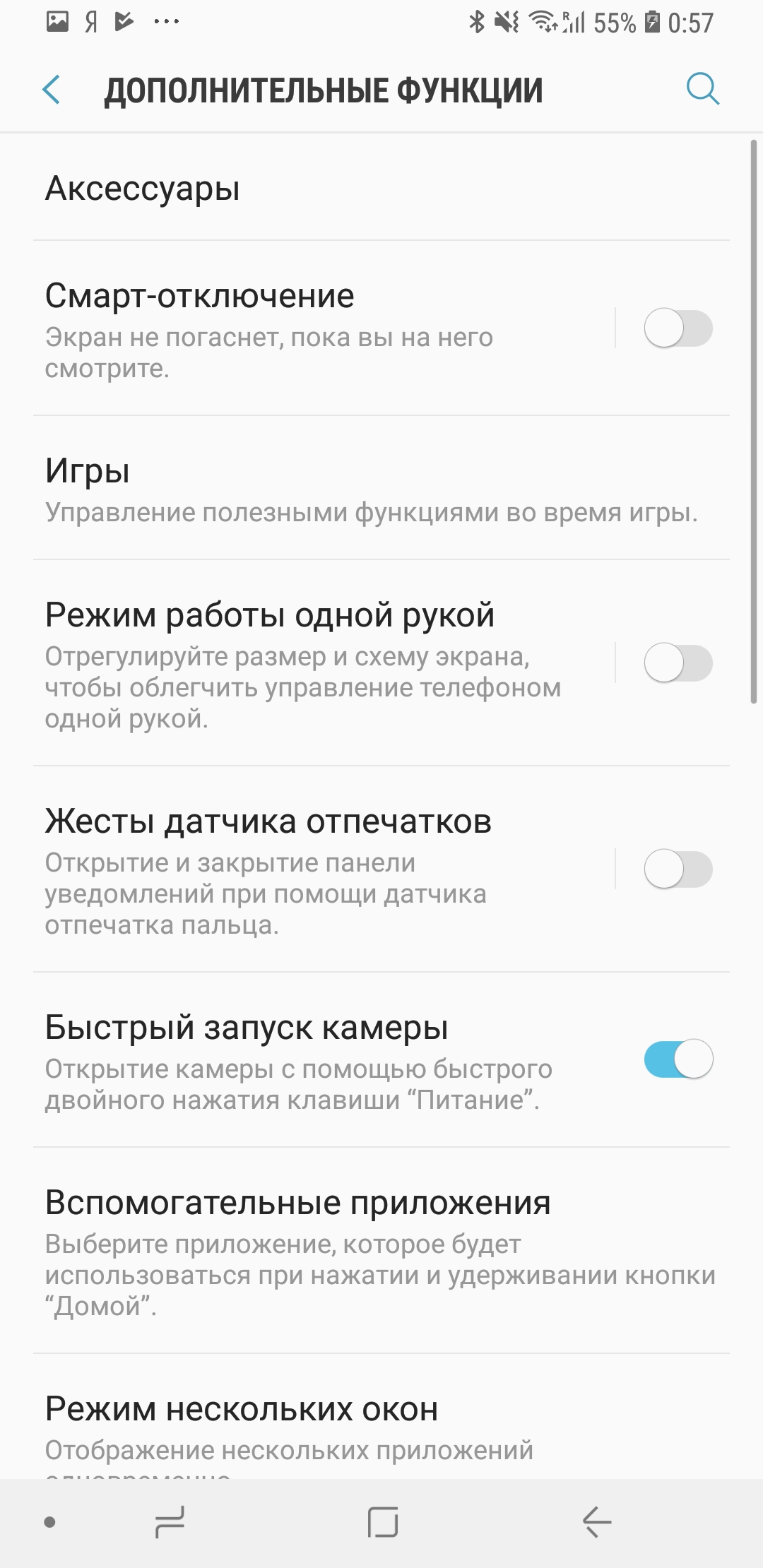
Task: Open Игры settings row
Action: (x=381, y=489)
